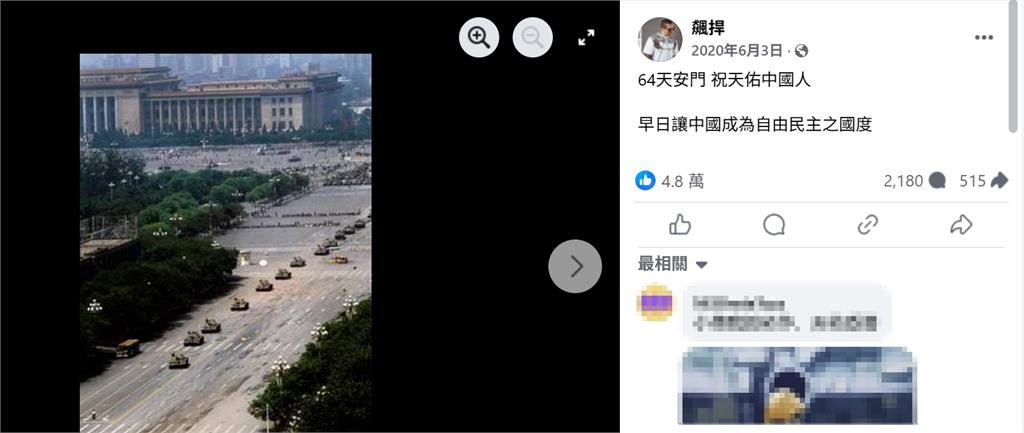Share this post
The image size is (1024, 433).
(x=961, y=224)
